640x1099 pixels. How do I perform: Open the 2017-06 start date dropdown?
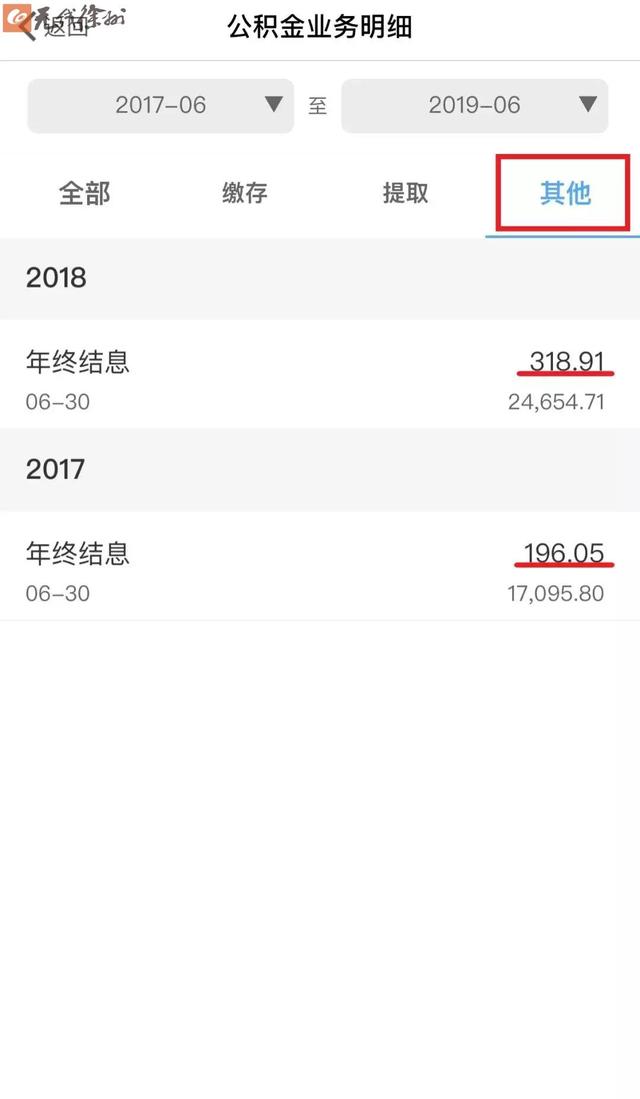coord(161,106)
